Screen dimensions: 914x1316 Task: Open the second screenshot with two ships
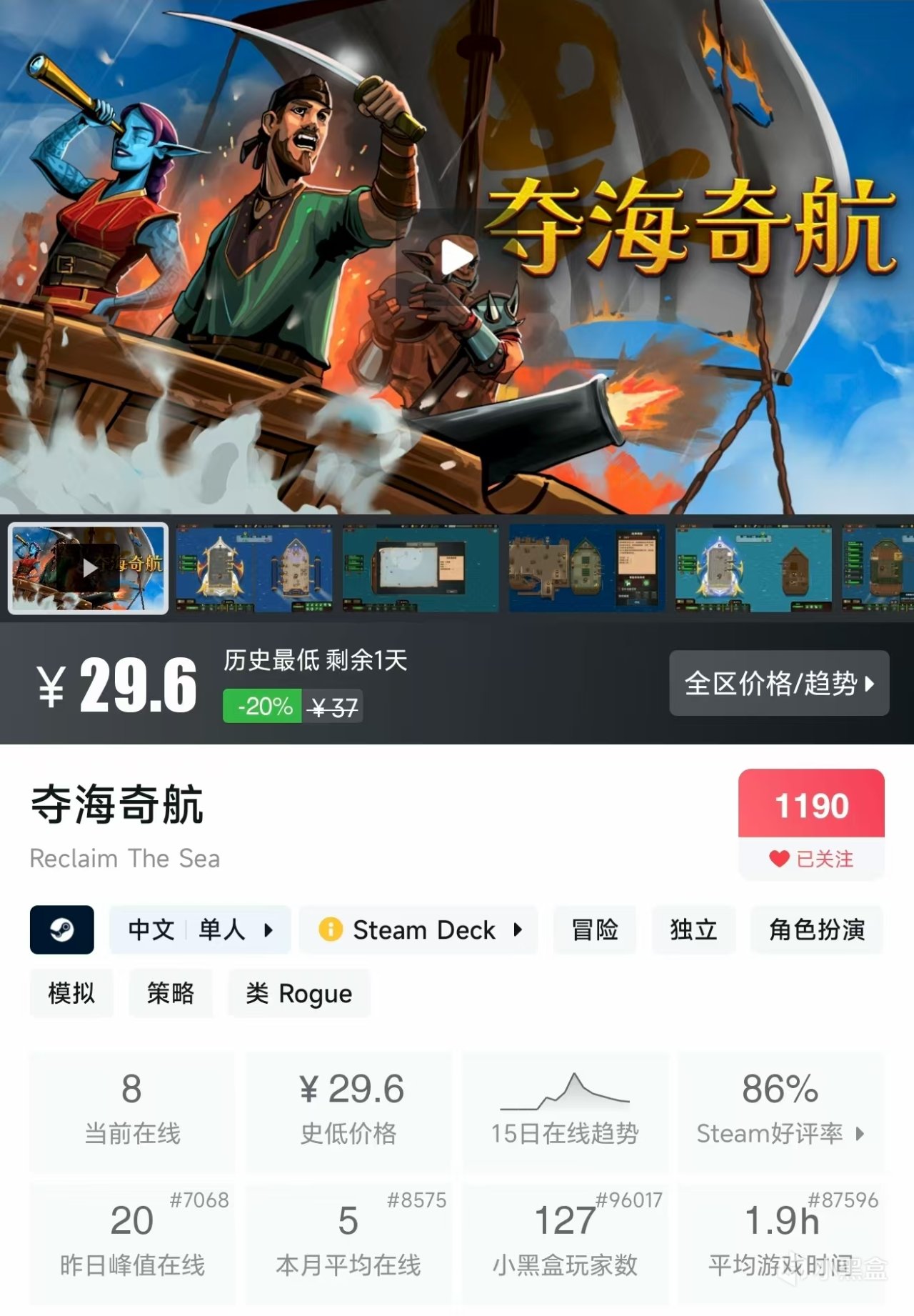click(254, 568)
